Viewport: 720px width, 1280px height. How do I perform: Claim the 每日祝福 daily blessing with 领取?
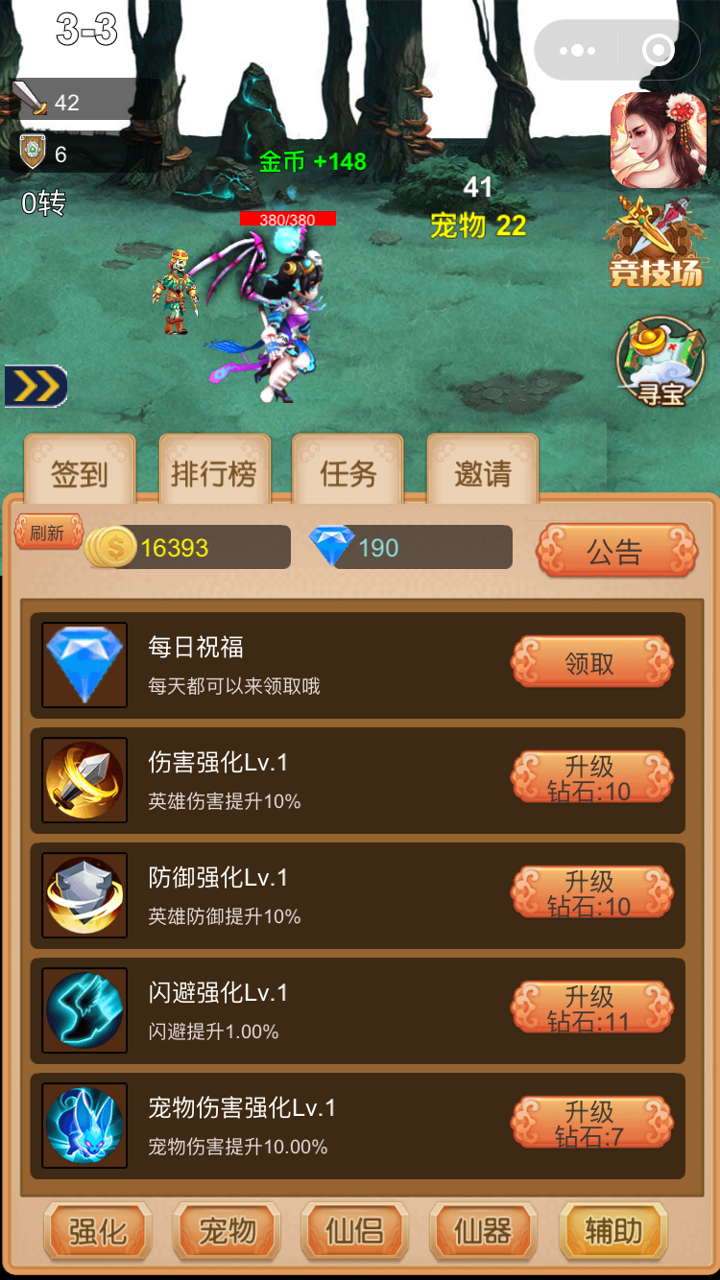point(590,663)
